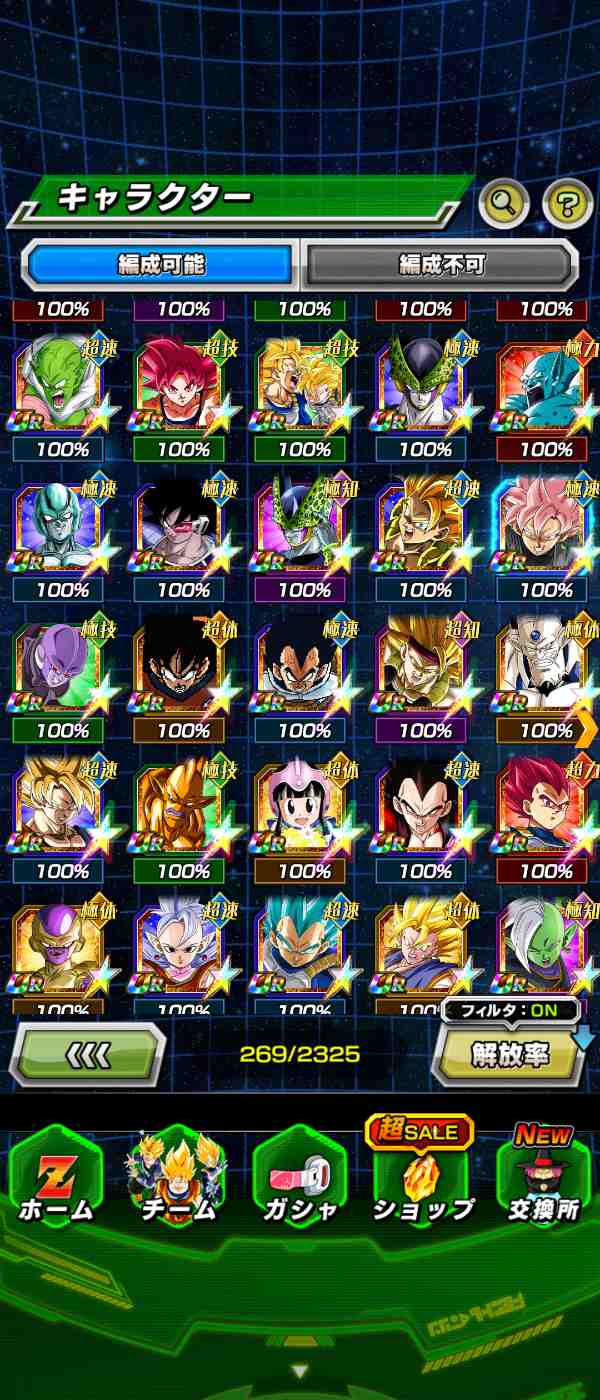Open the ガシャ summon section
This screenshot has width=600, height=1400.
[299, 1178]
